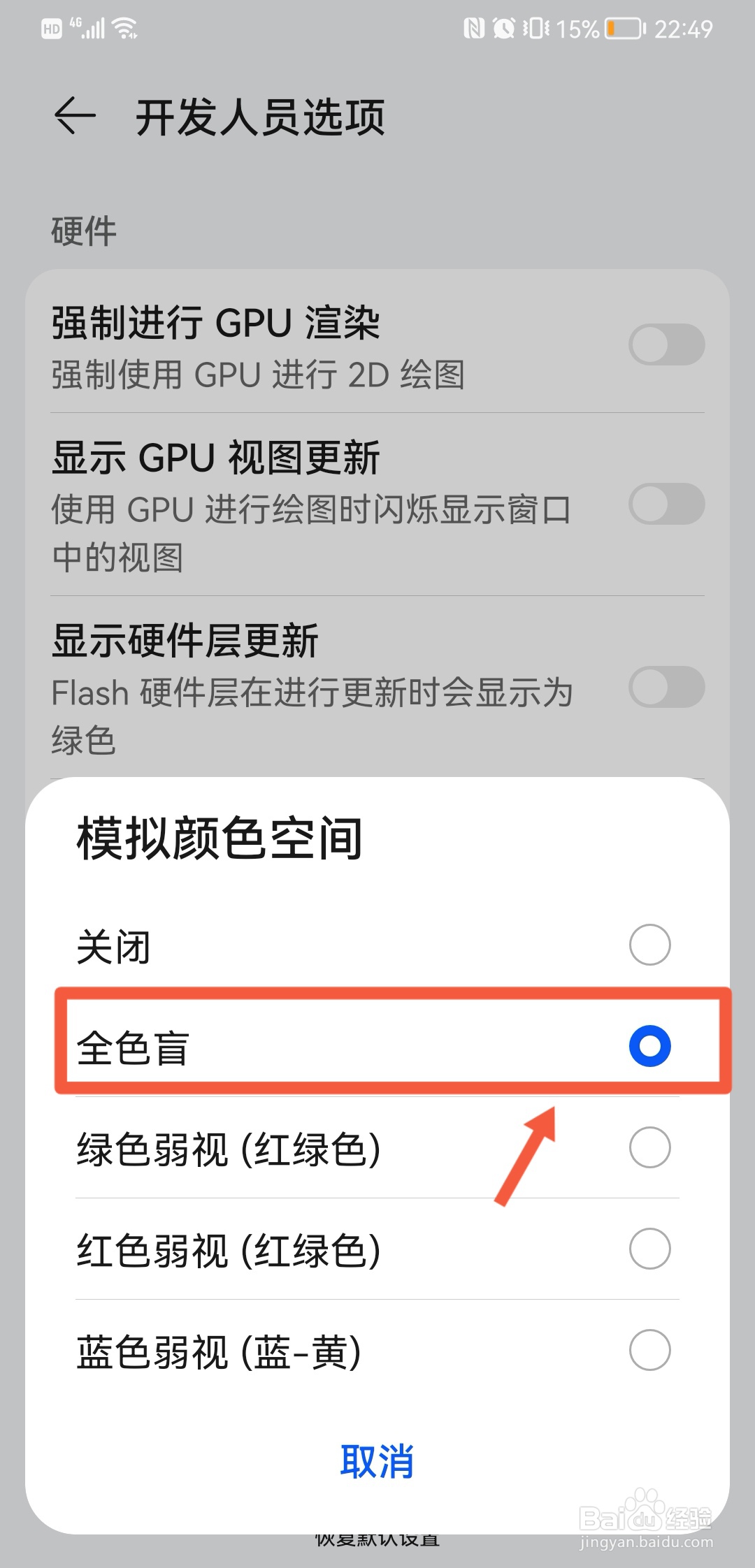Tap the vibrate mode status icon
Viewport: 755px width, 1568px height.
pos(535,27)
